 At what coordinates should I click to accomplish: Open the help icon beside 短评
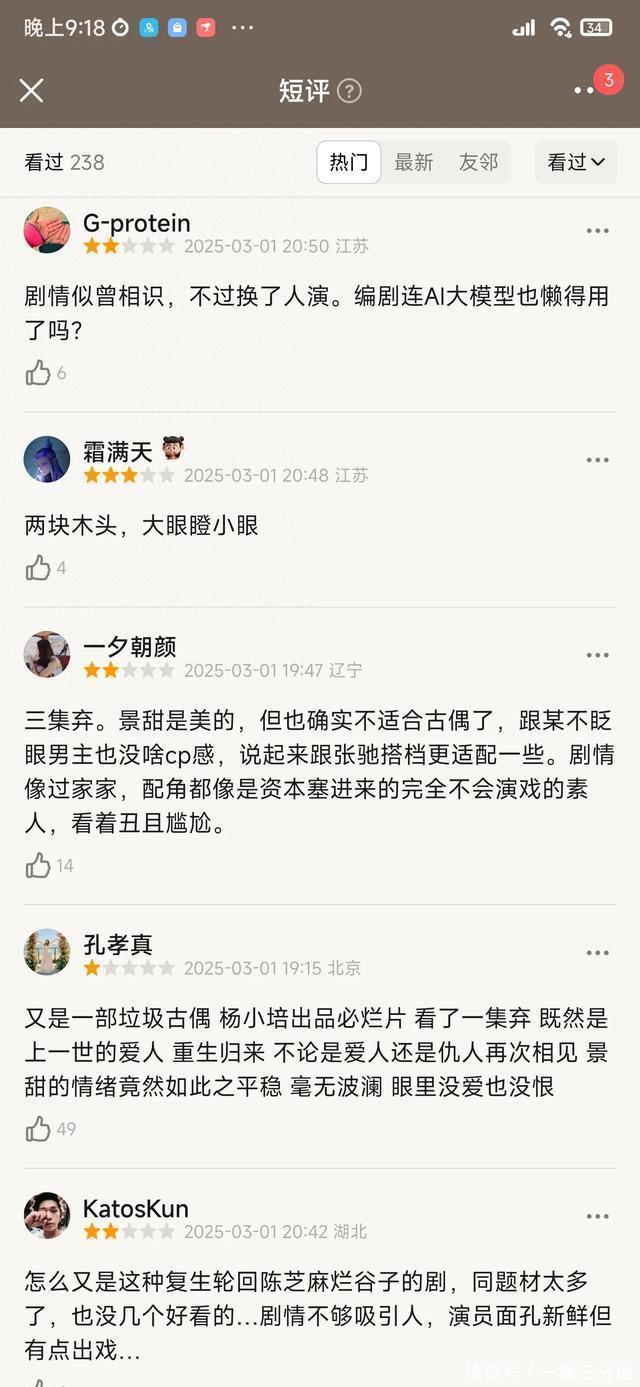coord(349,91)
